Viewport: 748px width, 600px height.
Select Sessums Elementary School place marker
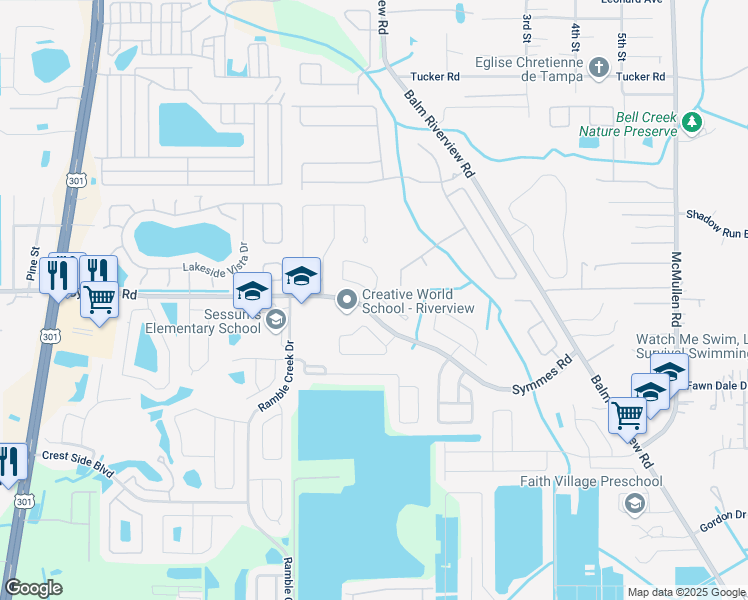click(276, 320)
